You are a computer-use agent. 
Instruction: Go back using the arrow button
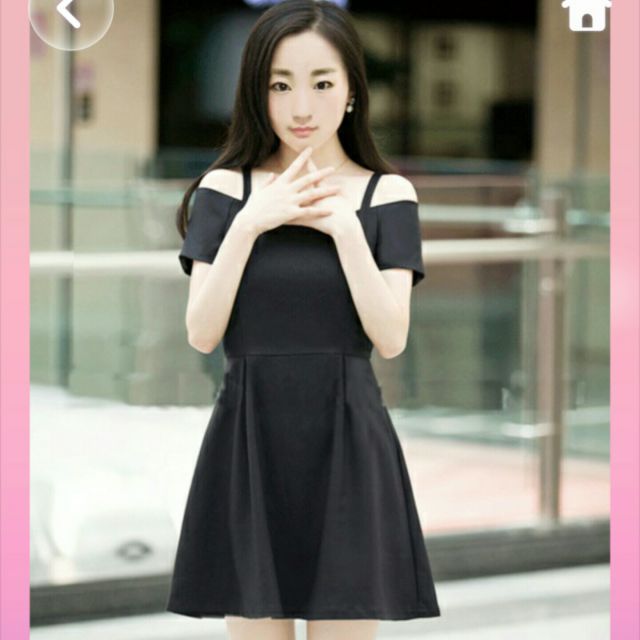[69, 13]
